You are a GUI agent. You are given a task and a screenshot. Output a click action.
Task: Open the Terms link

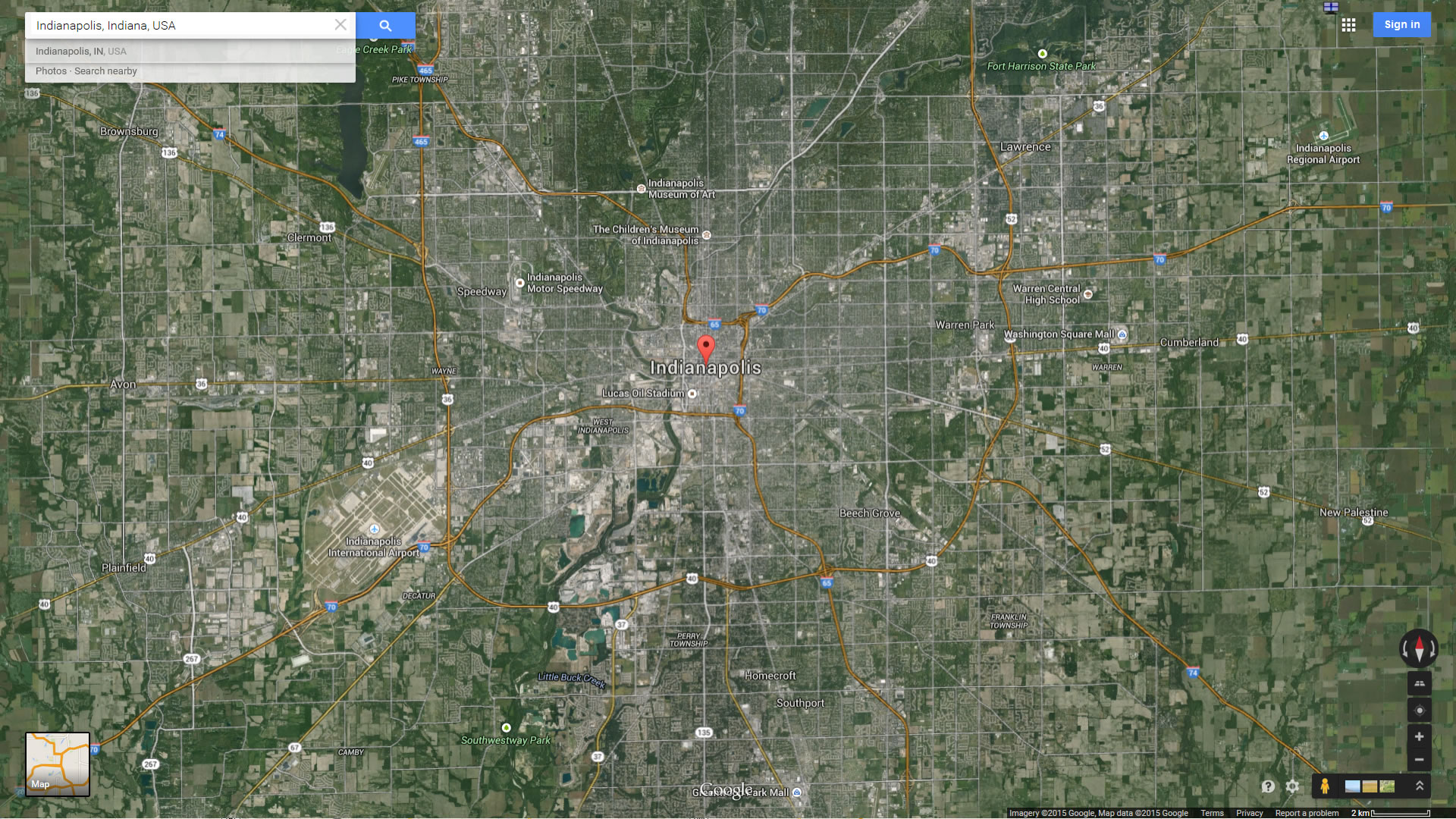(1212, 813)
